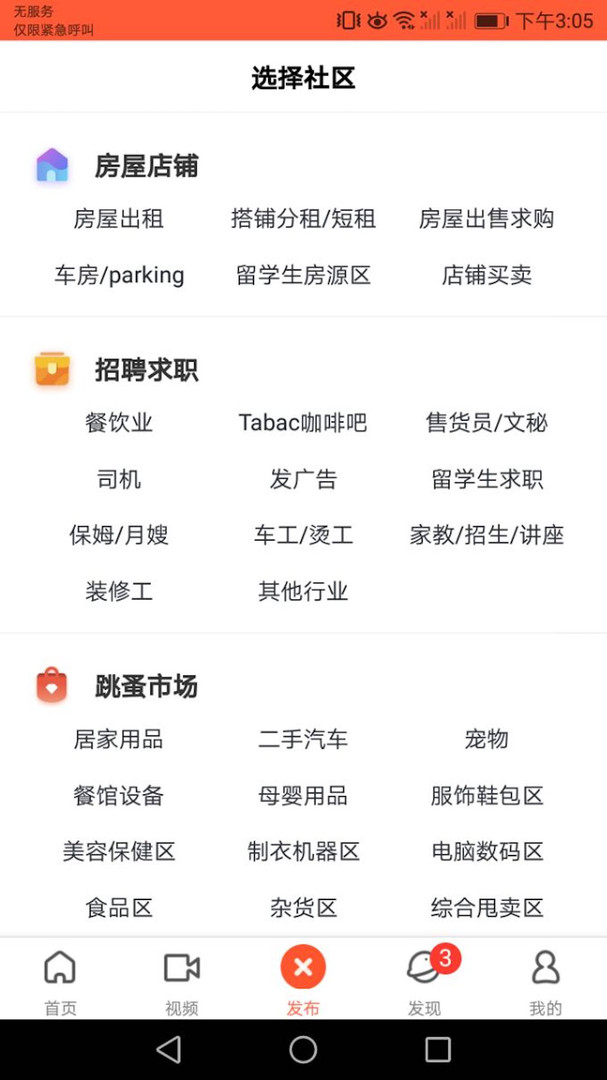607x1080 pixels.
Task: Open 电脑数码区 community
Action: (x=486, y=852)
